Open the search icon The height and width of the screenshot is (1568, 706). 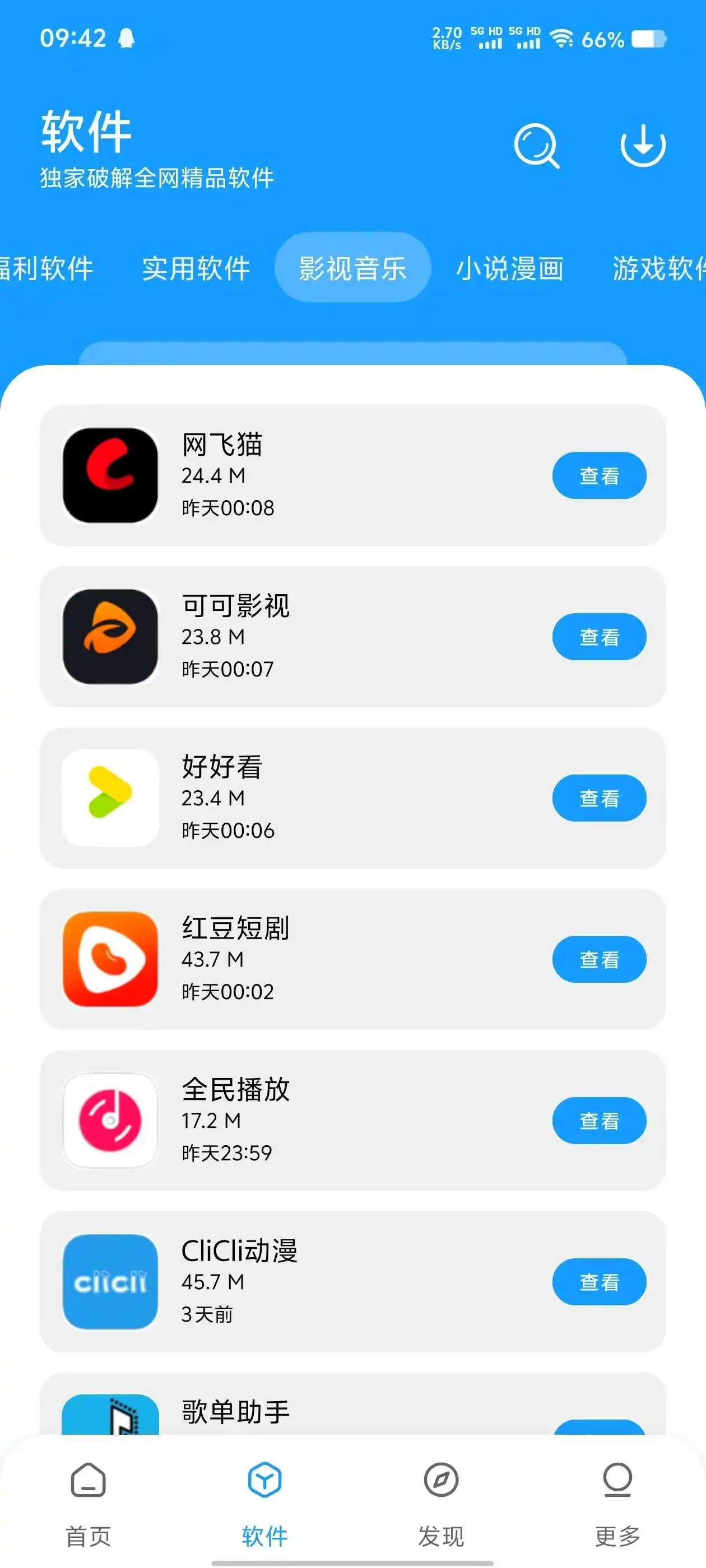point(536,146)
